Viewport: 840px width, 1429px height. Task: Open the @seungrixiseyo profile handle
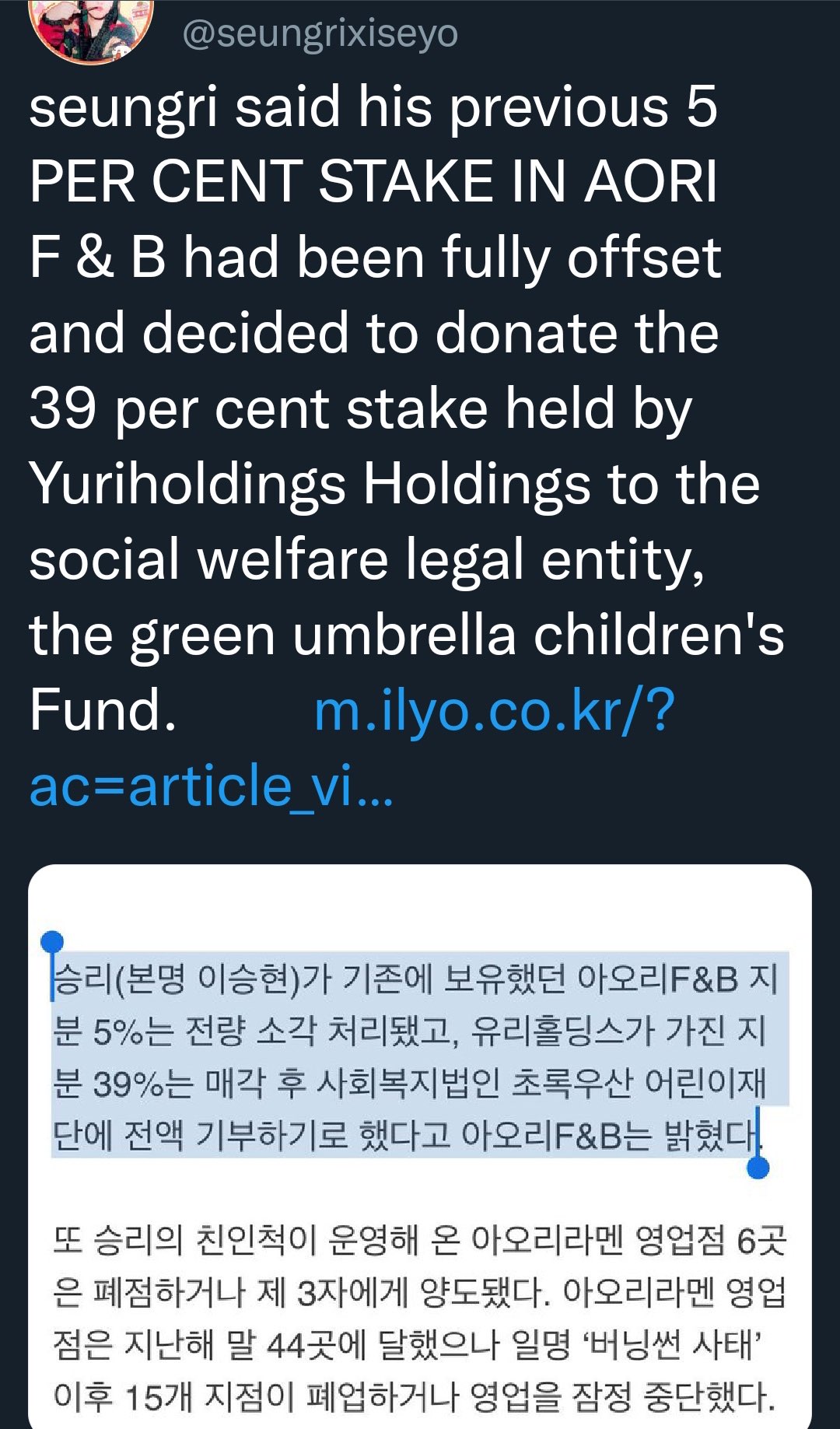pos(320,33)
